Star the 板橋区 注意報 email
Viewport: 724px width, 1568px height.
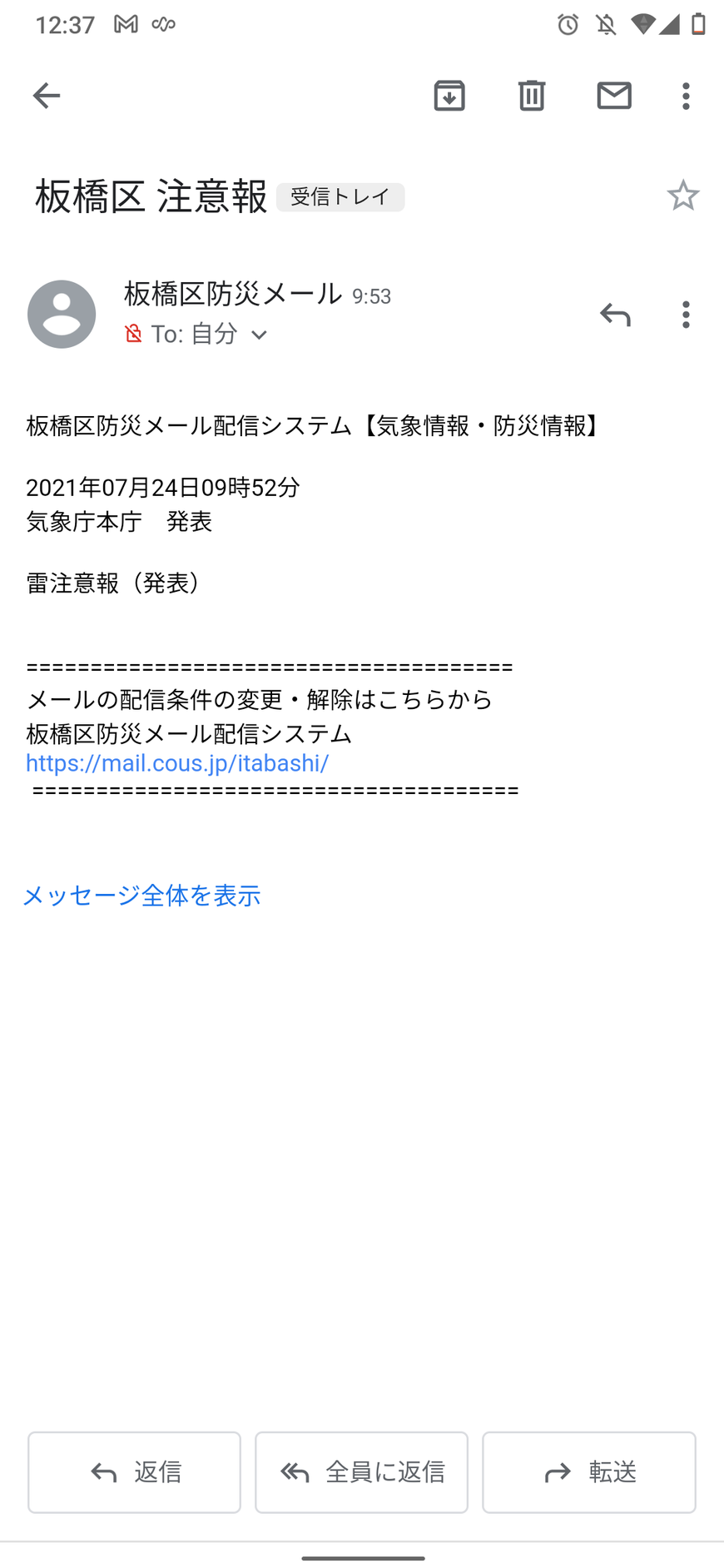(x=682, y=196)
